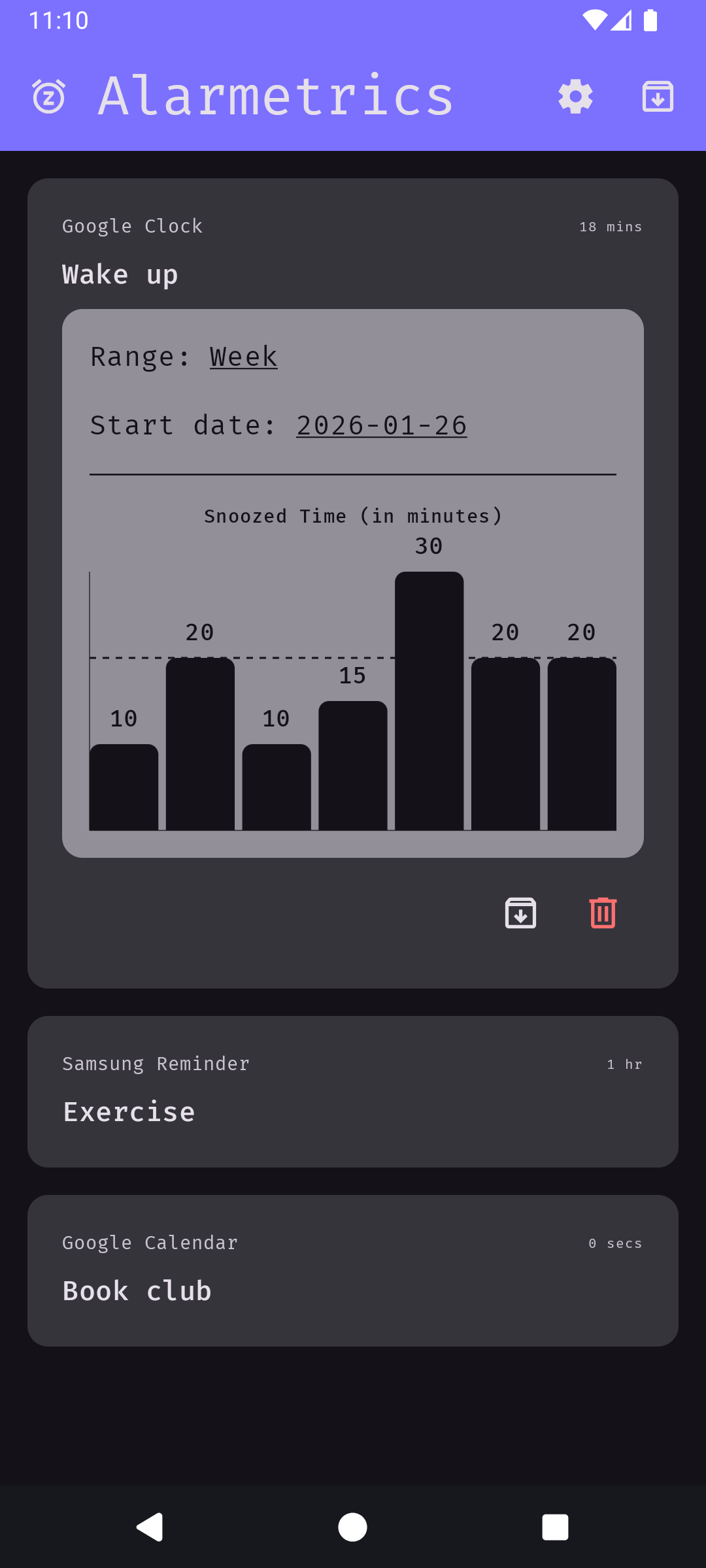Open the archive icon in the app bar
706x1568 pixels.
pos(658,97)
